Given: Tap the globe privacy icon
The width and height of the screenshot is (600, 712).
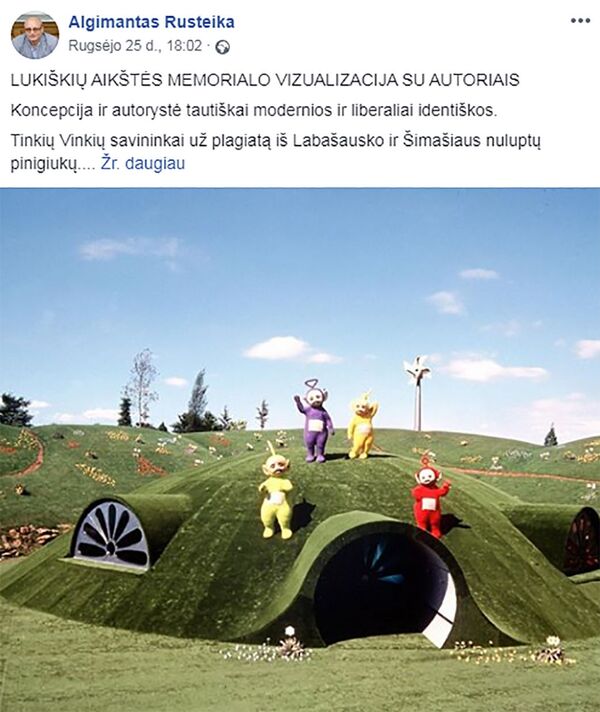Looking at the screenshot, I should pos(223,47).
